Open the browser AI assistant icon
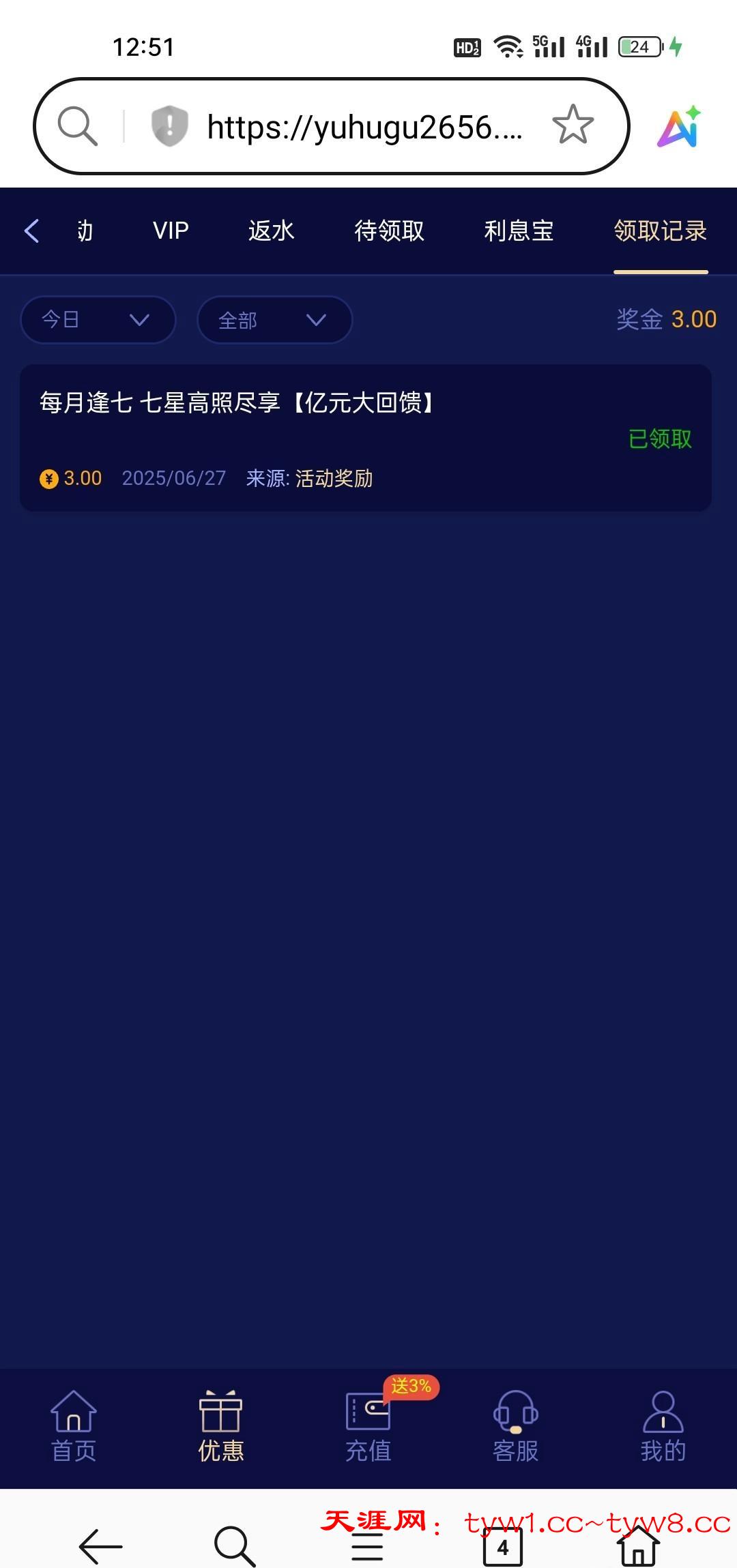The height and width of the screenshot is (1568, 737). (679, 127)
